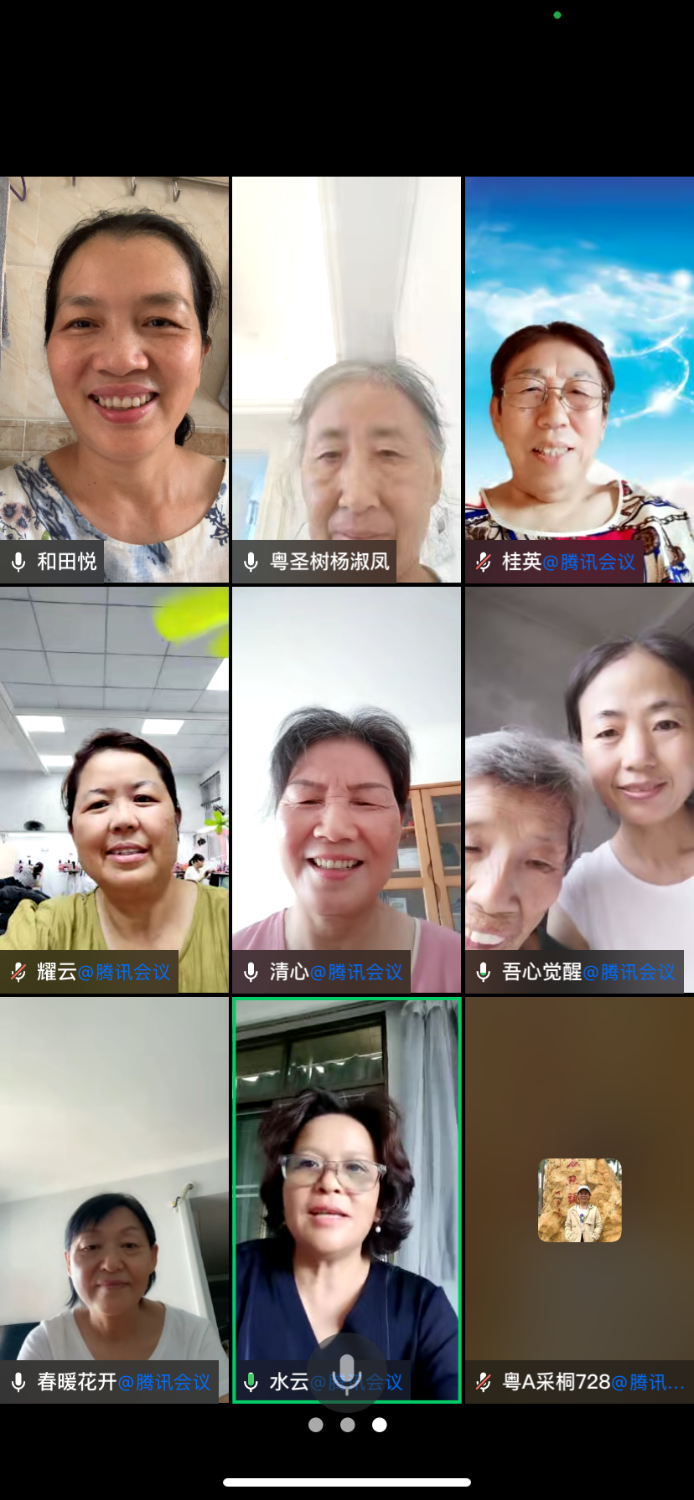Tap the floating microphone button
This screenshot has height=1500, width=694.
[347, 1372]
